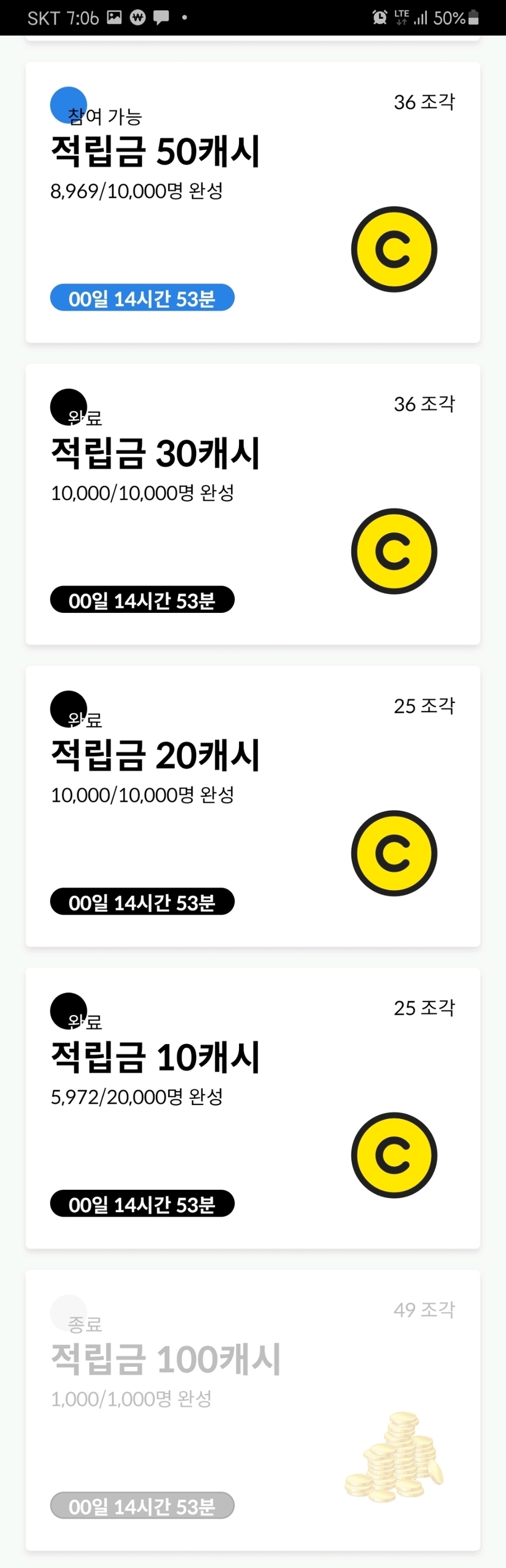Screen dimensions: 506x1568
Task: Open the 적립금 20캐시 card
Action: click(x=252, y=806)
